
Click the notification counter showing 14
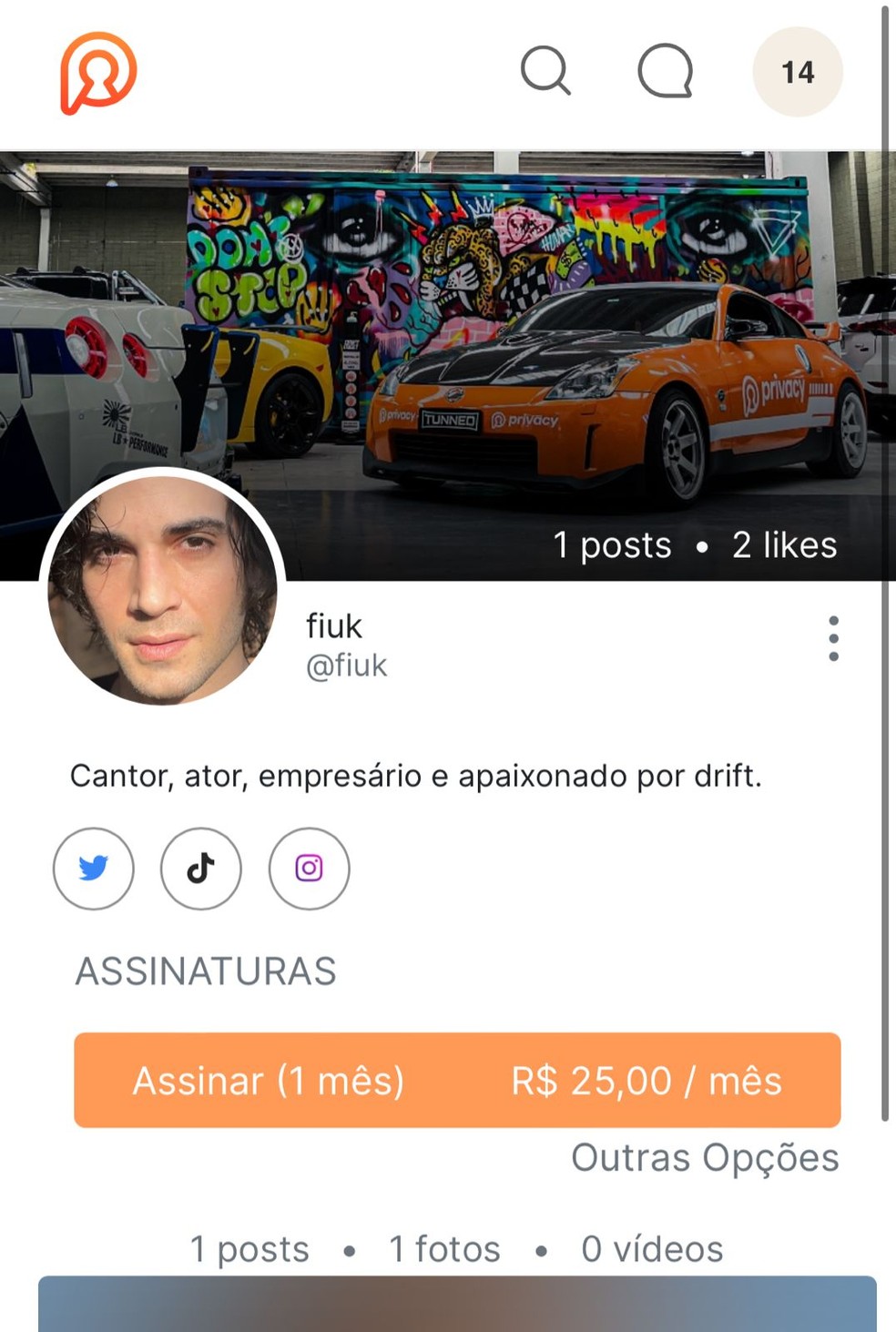pos(797,71)
